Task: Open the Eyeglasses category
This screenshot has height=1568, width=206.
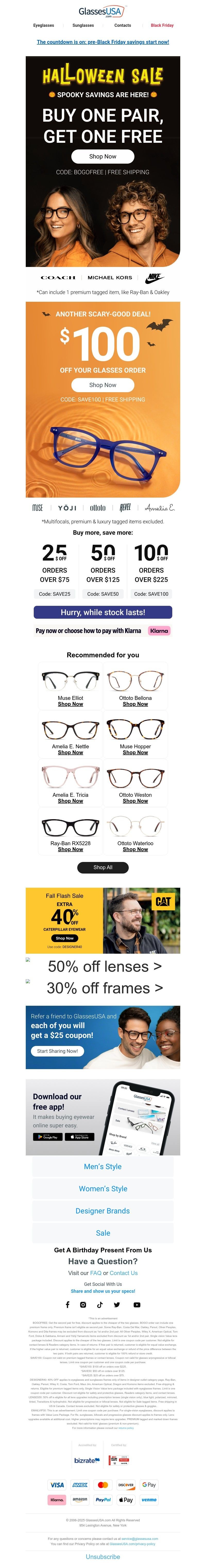Action: coord(44,26)
